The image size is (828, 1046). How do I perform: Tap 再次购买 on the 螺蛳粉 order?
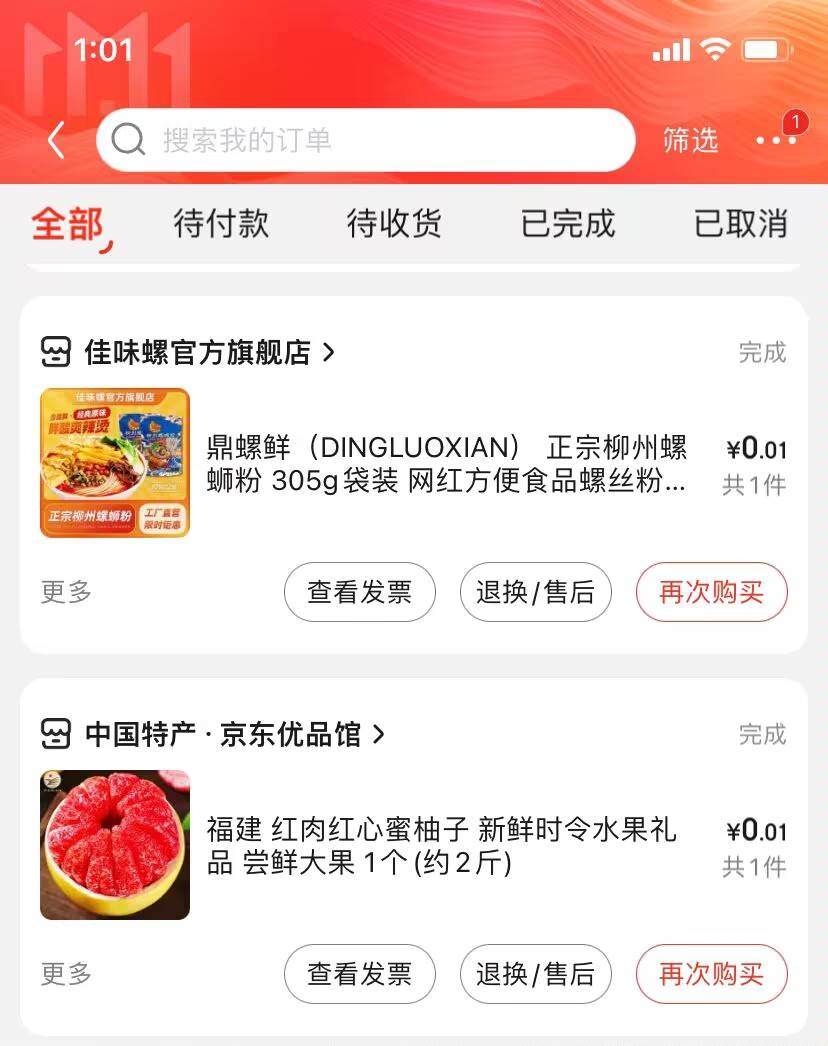click(711, 592)
